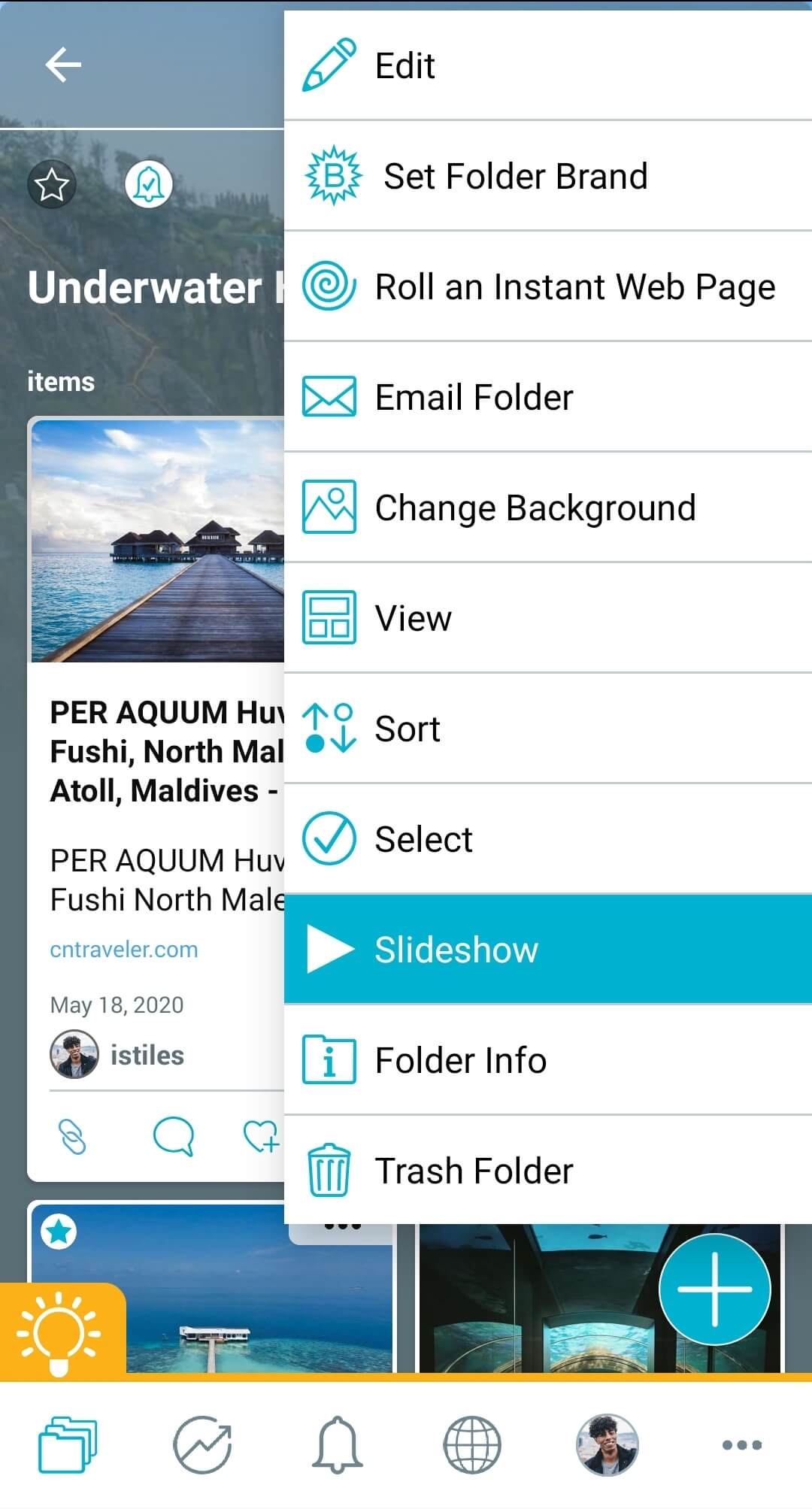Comment on the PER AQUUM card
Screen dimensions: 812x1509
(174, 1136)
